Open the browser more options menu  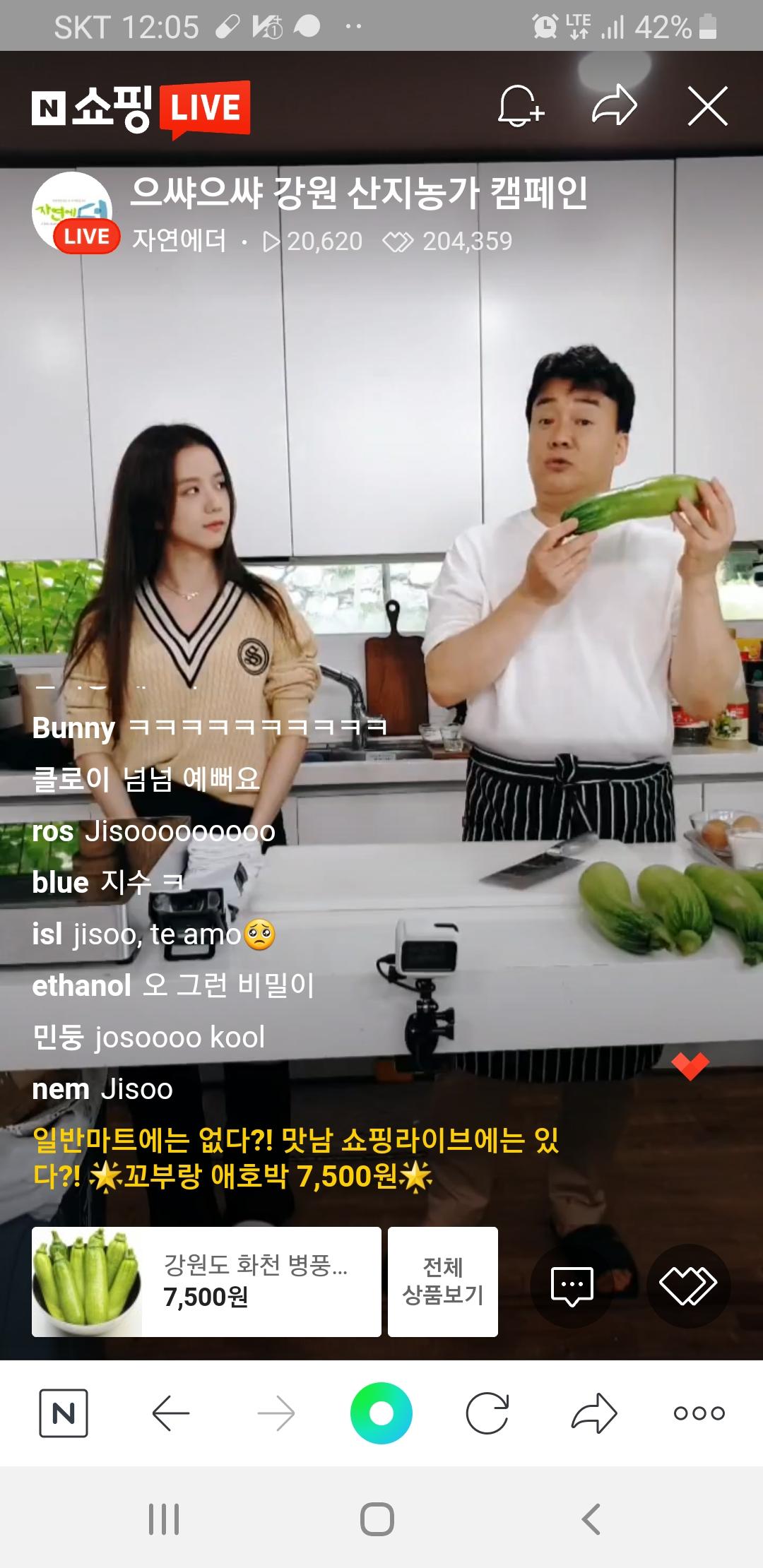(699, 1413)
